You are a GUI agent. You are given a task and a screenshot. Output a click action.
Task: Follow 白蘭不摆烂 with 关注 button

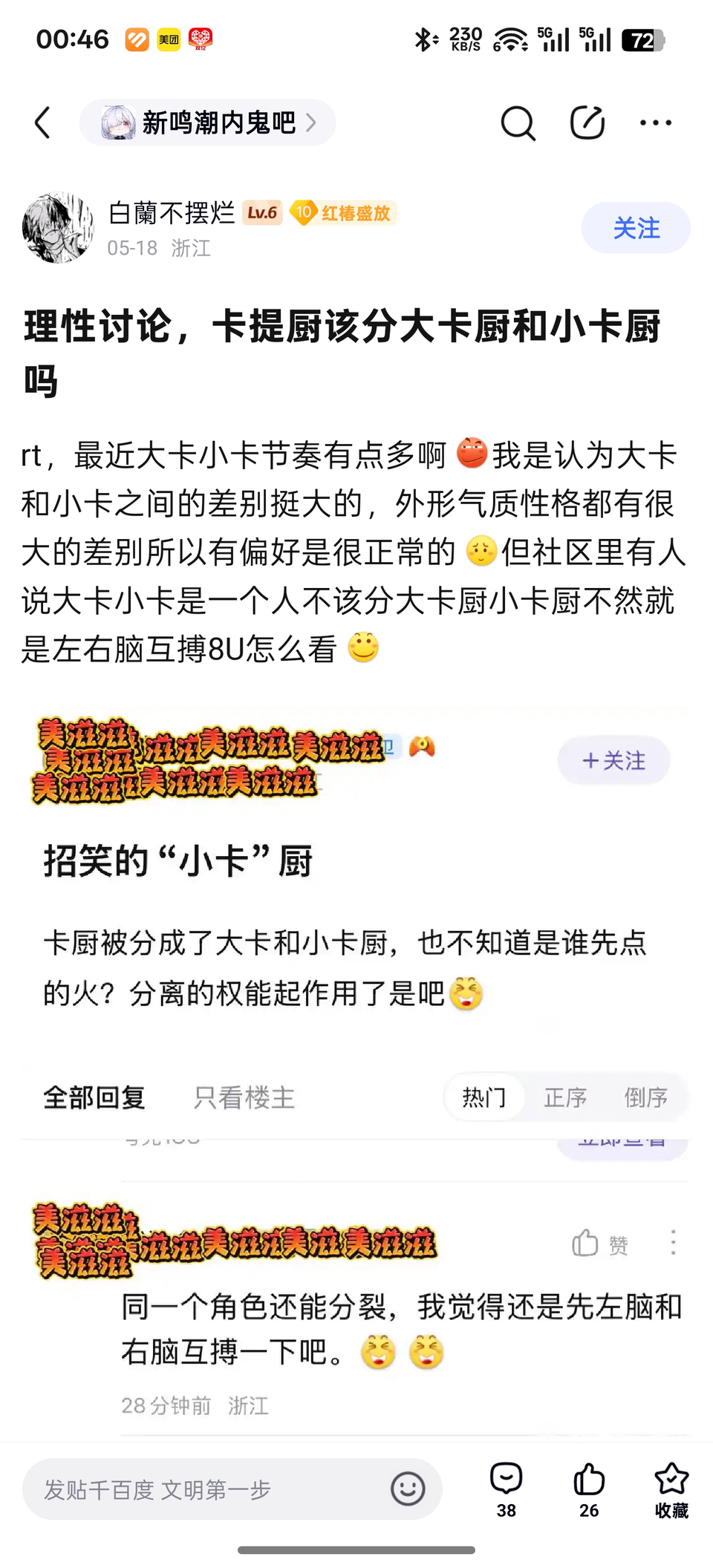[x=636, y=228]
